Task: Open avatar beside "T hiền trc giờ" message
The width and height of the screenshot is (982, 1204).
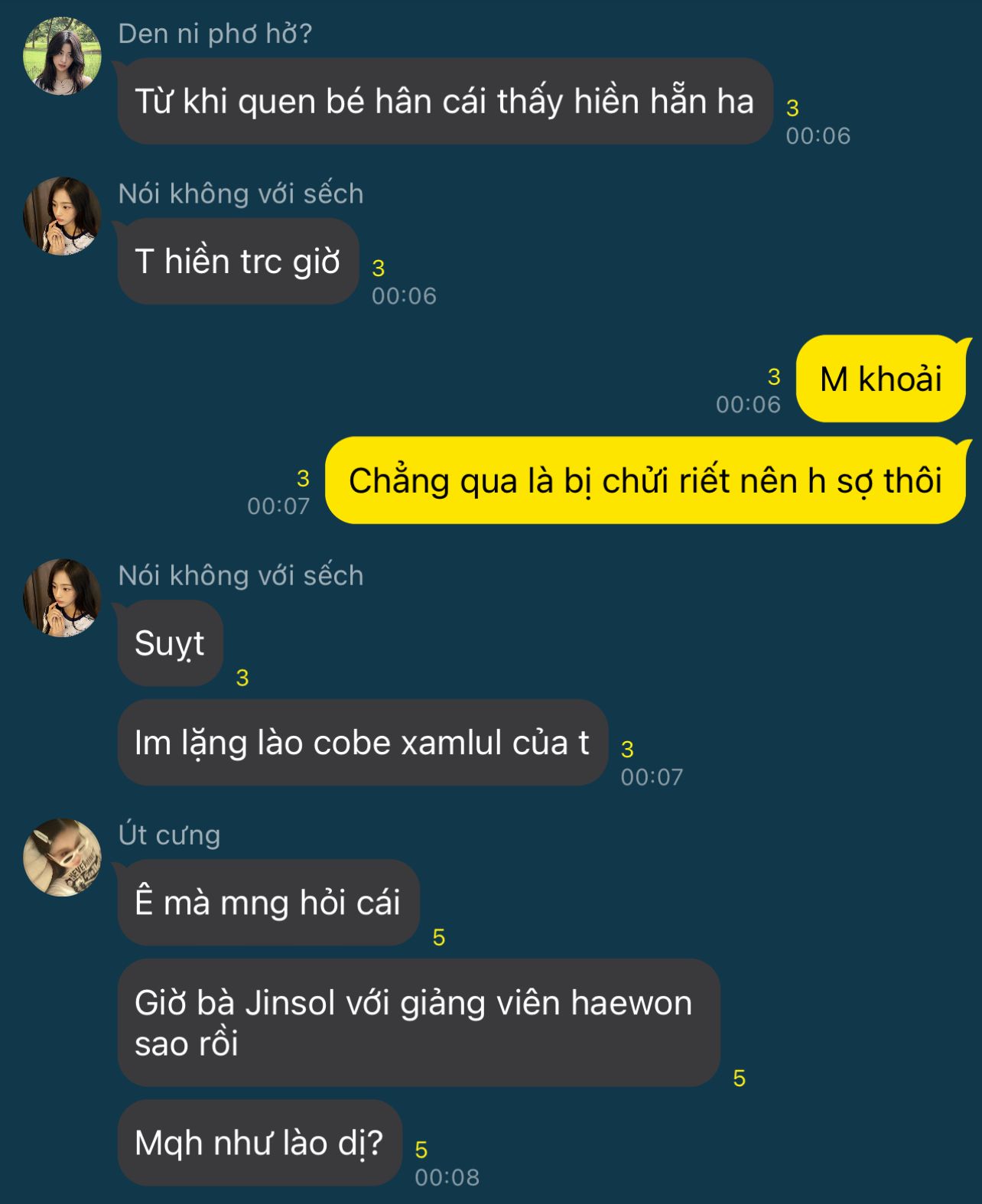Action: (62, 216)
